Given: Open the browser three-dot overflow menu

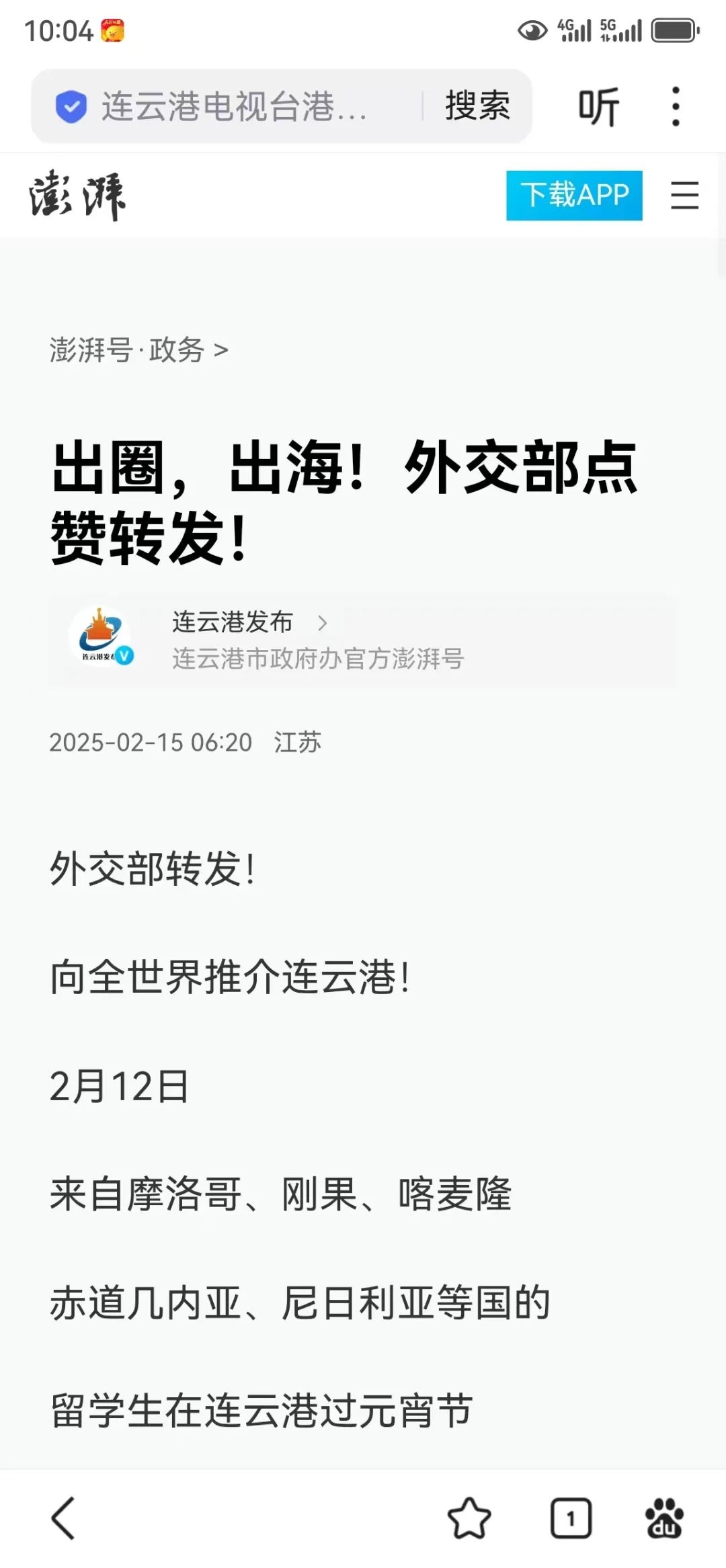Looking at the screenshot, I should tap(676, 107).
